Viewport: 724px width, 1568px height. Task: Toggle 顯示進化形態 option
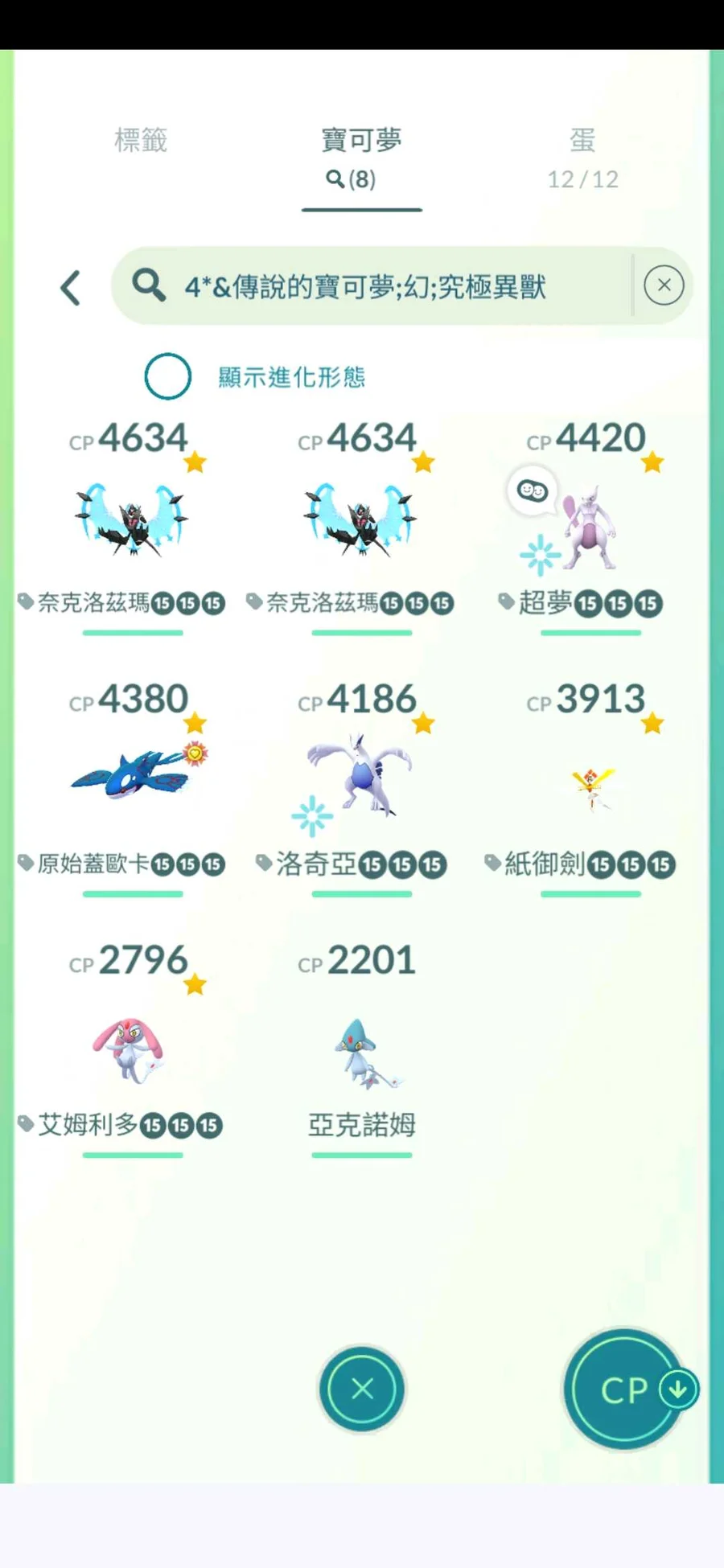[x=168, y=376]
